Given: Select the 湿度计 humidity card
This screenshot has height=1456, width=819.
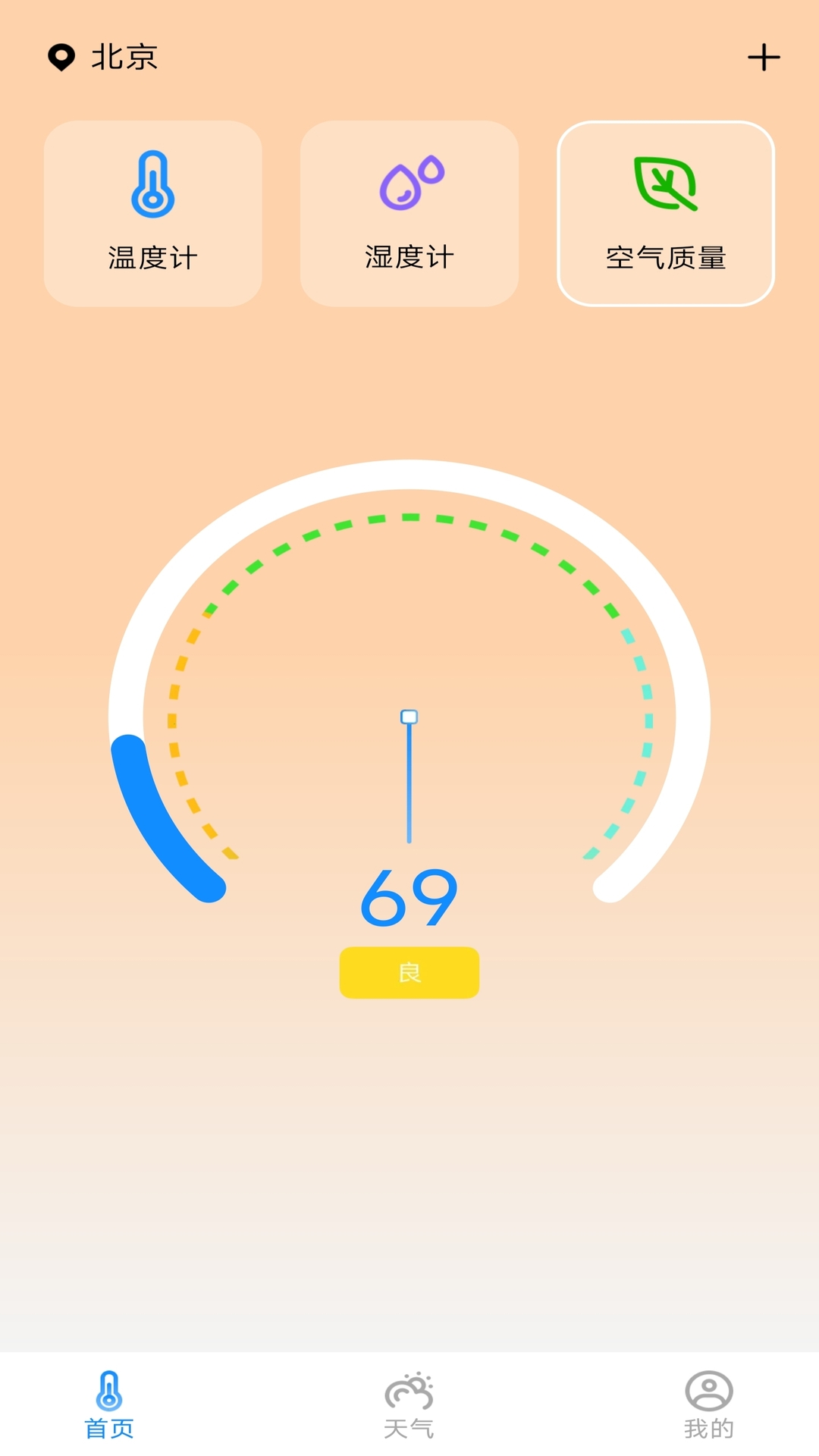Looking at the screenshot, I should [x=409, y=214].
